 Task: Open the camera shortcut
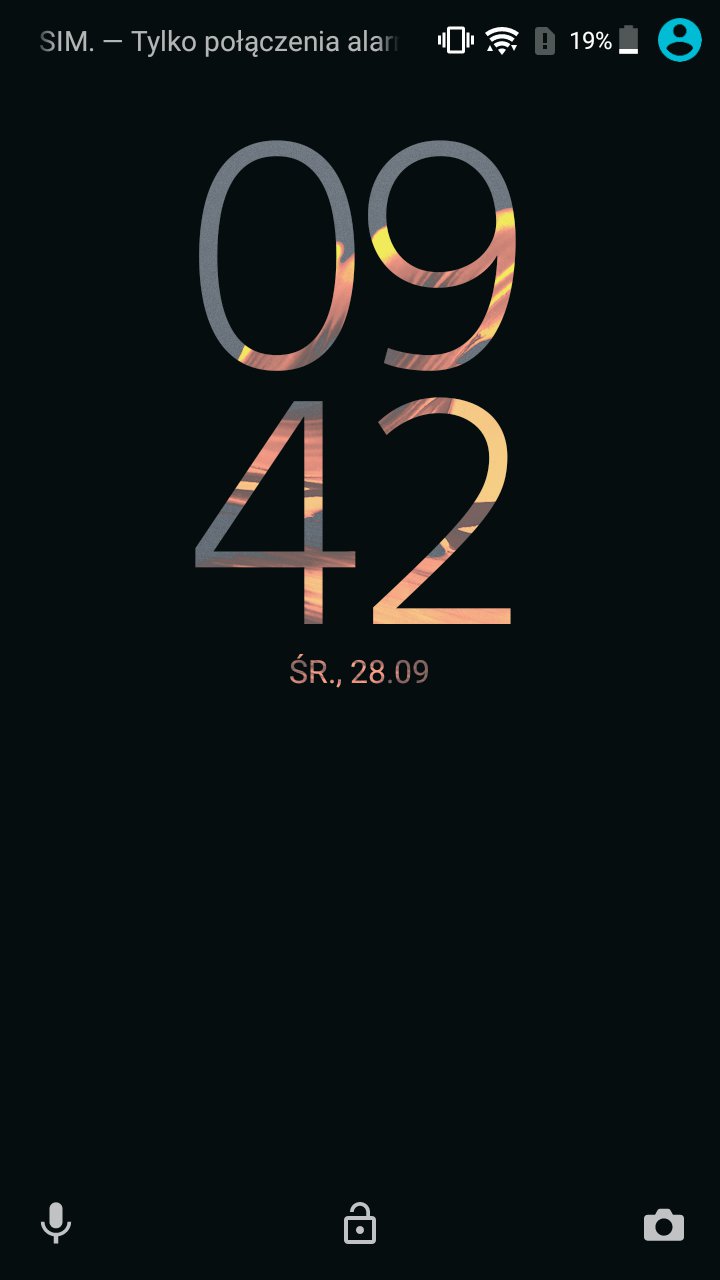pyautogui.click(x=664, y=1225)
